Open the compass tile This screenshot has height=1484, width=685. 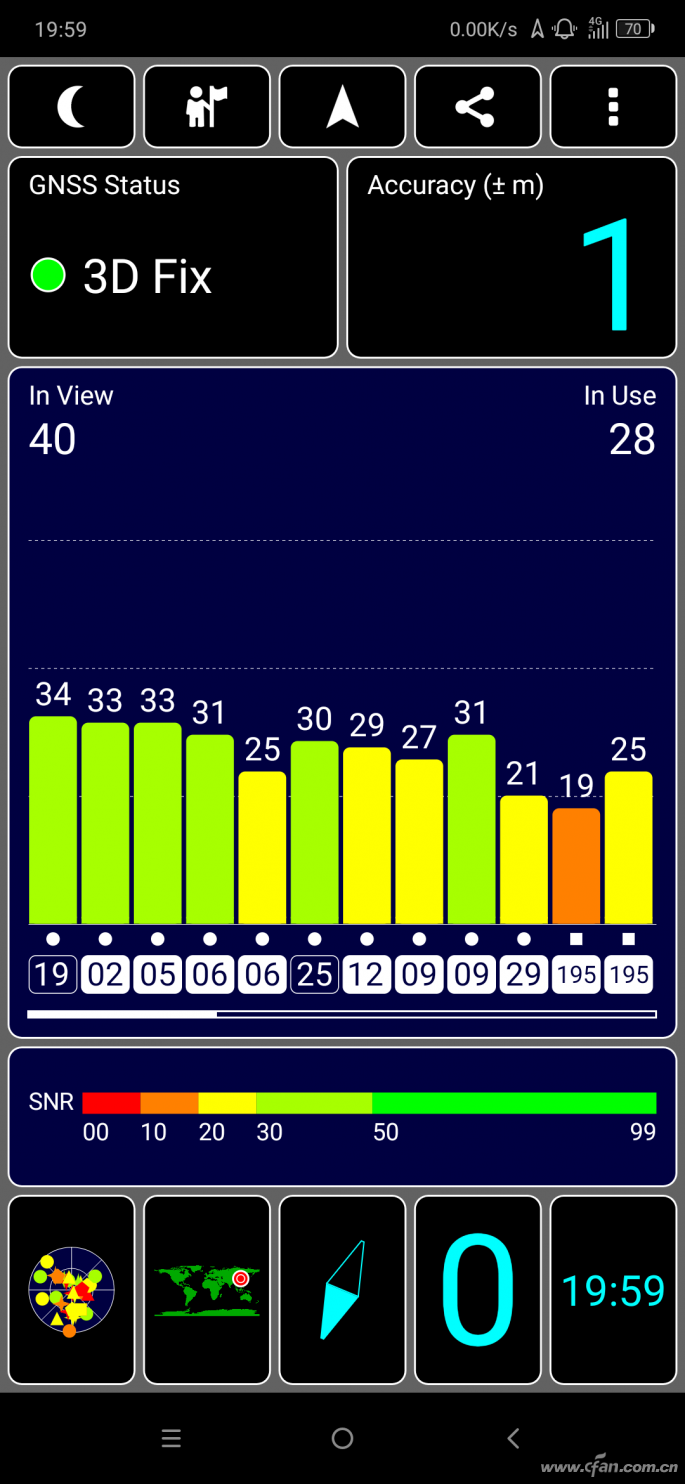342,1289
